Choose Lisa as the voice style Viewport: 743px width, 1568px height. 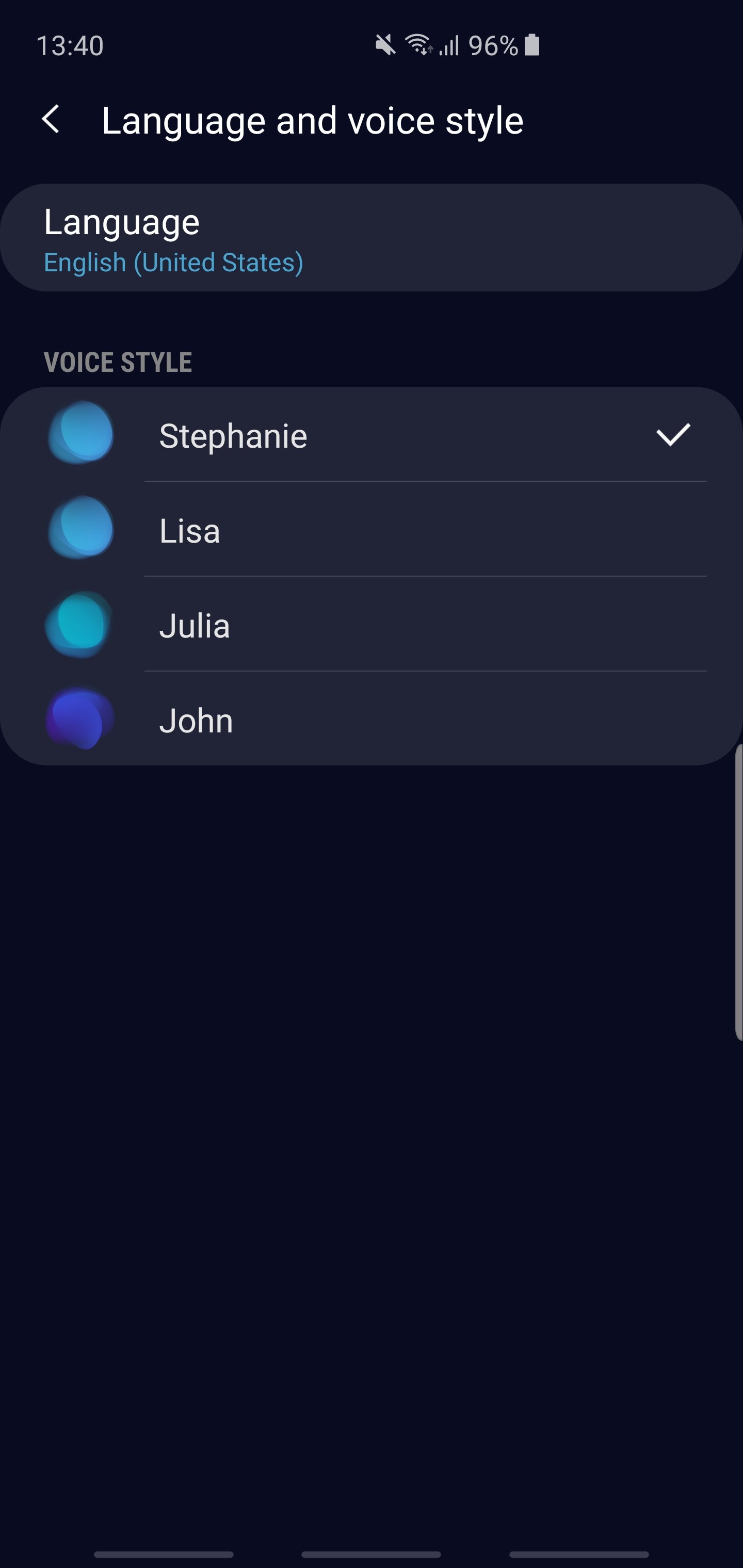pos(372,530)
